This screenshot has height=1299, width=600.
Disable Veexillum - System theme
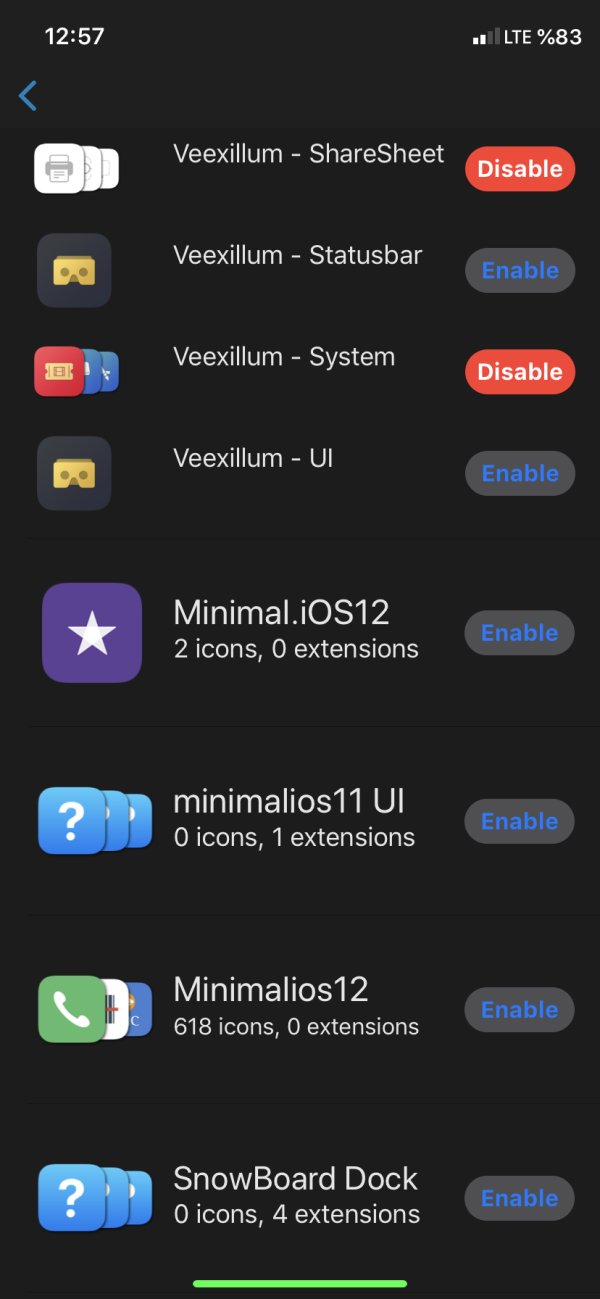click(520, 372)
